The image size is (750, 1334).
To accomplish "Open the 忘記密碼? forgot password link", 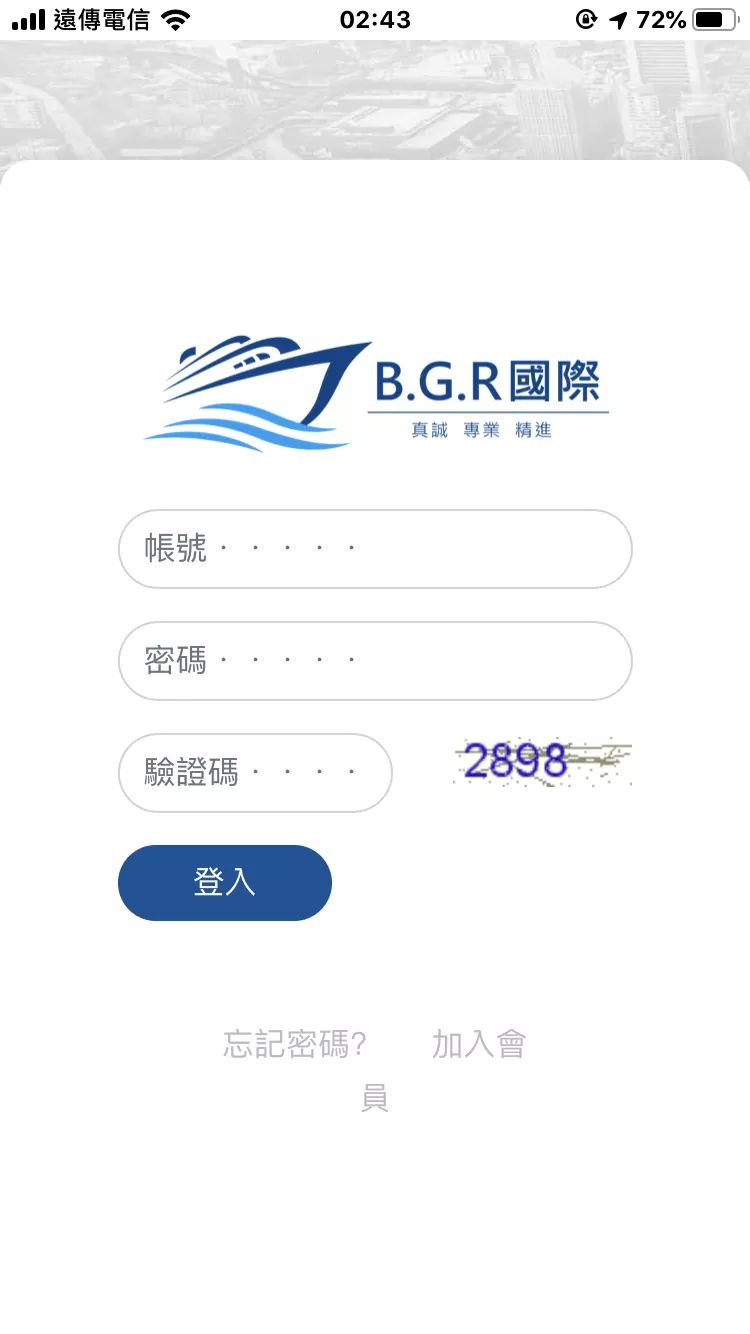I will point(295,1044).
